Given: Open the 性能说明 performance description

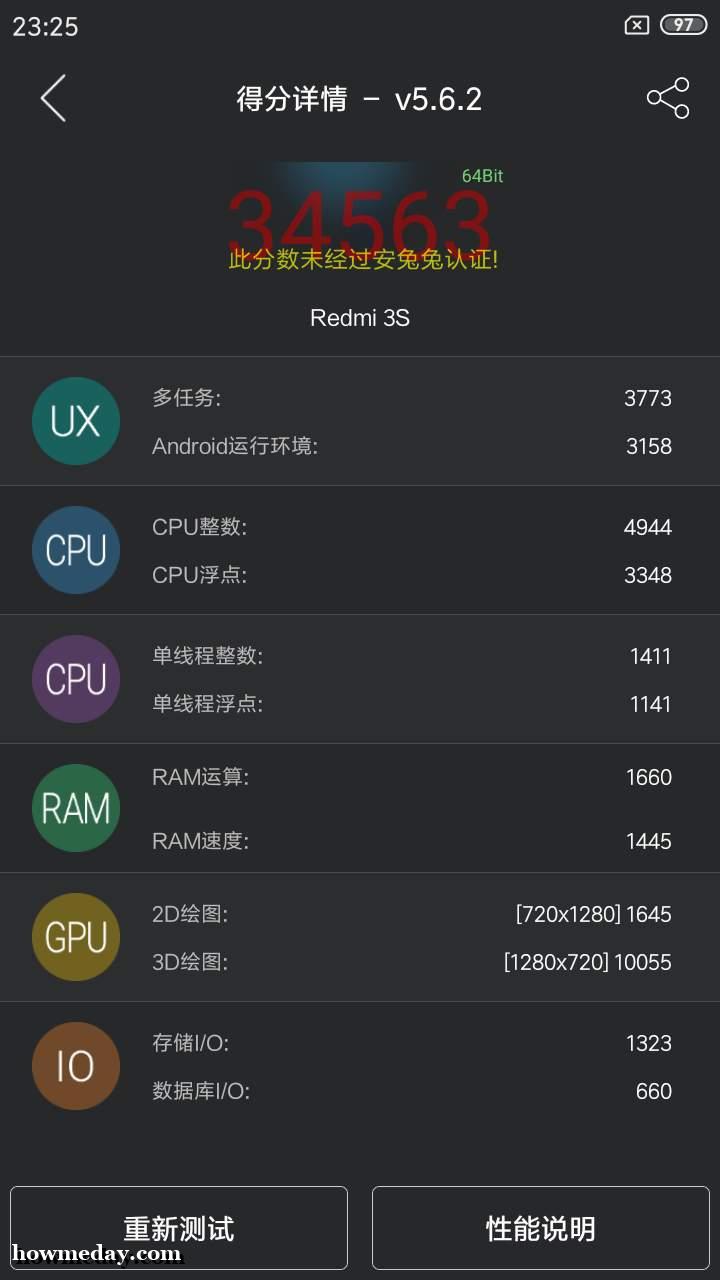Looking at the screenshot, I should pos(541,1228).
